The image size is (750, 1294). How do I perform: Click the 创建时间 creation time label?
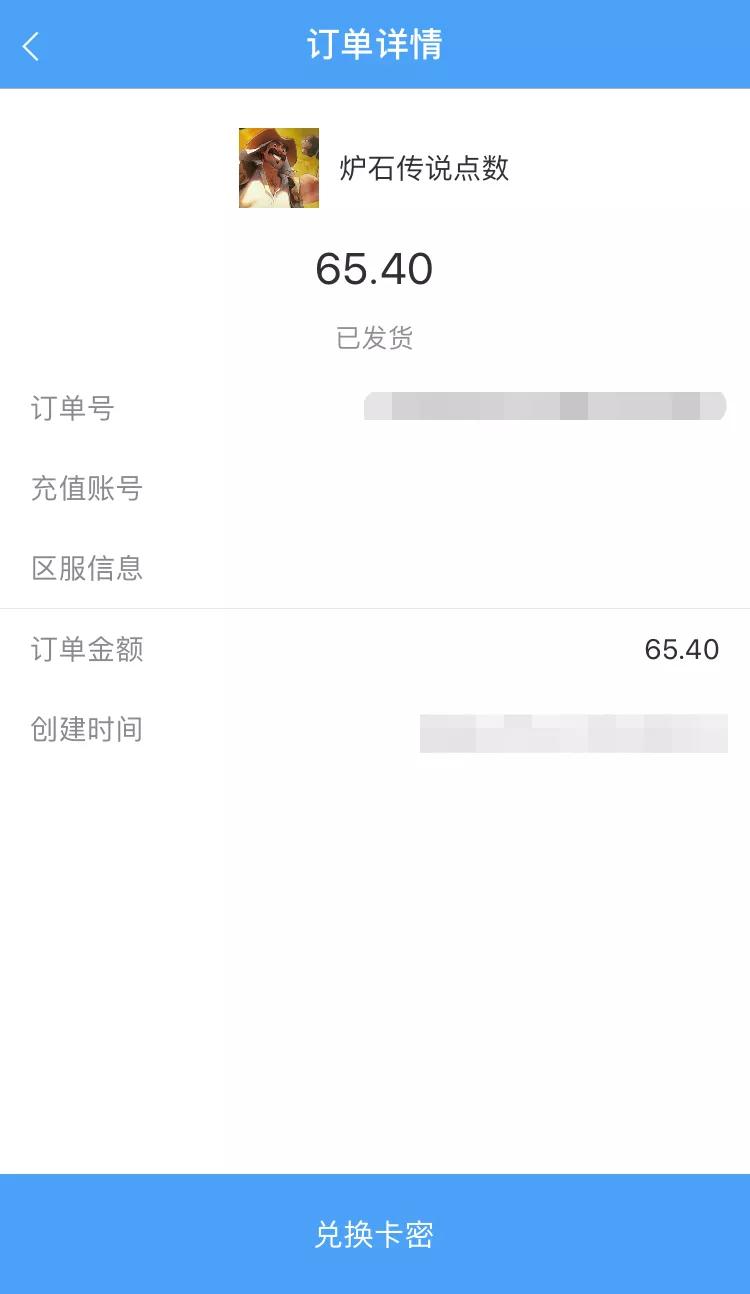point(85,730)
